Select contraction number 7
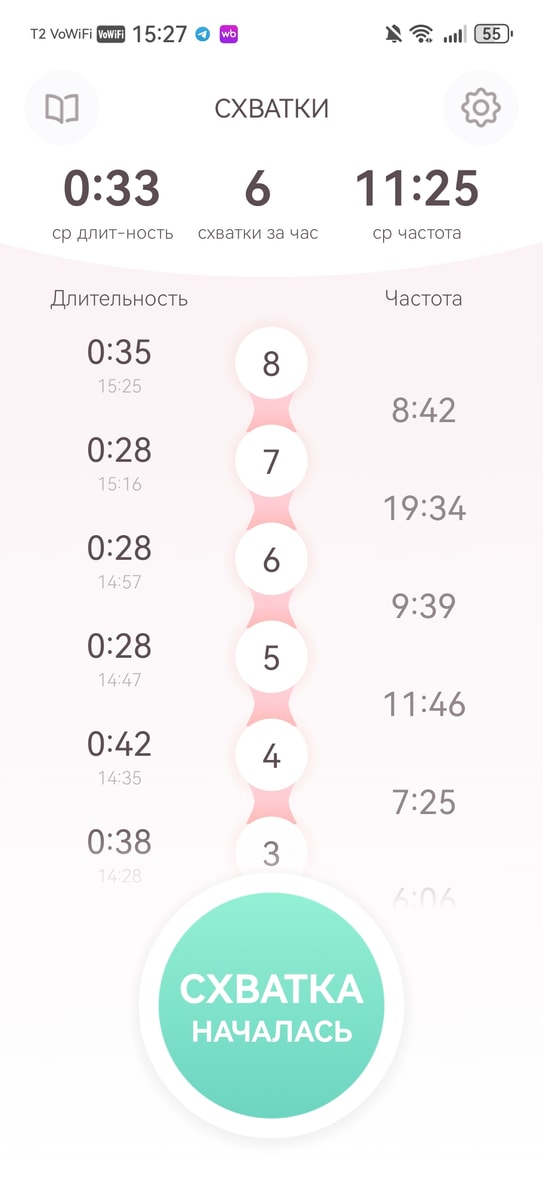This screenshot has width=543, height=1200. (x=271, y=462)
